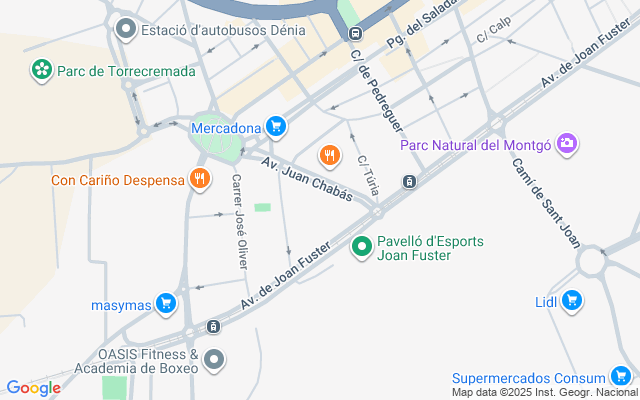The height and width of the screenshot is (400, 640).
Task: Tap the Lidl shopping marker
Action: pos(572,300)
